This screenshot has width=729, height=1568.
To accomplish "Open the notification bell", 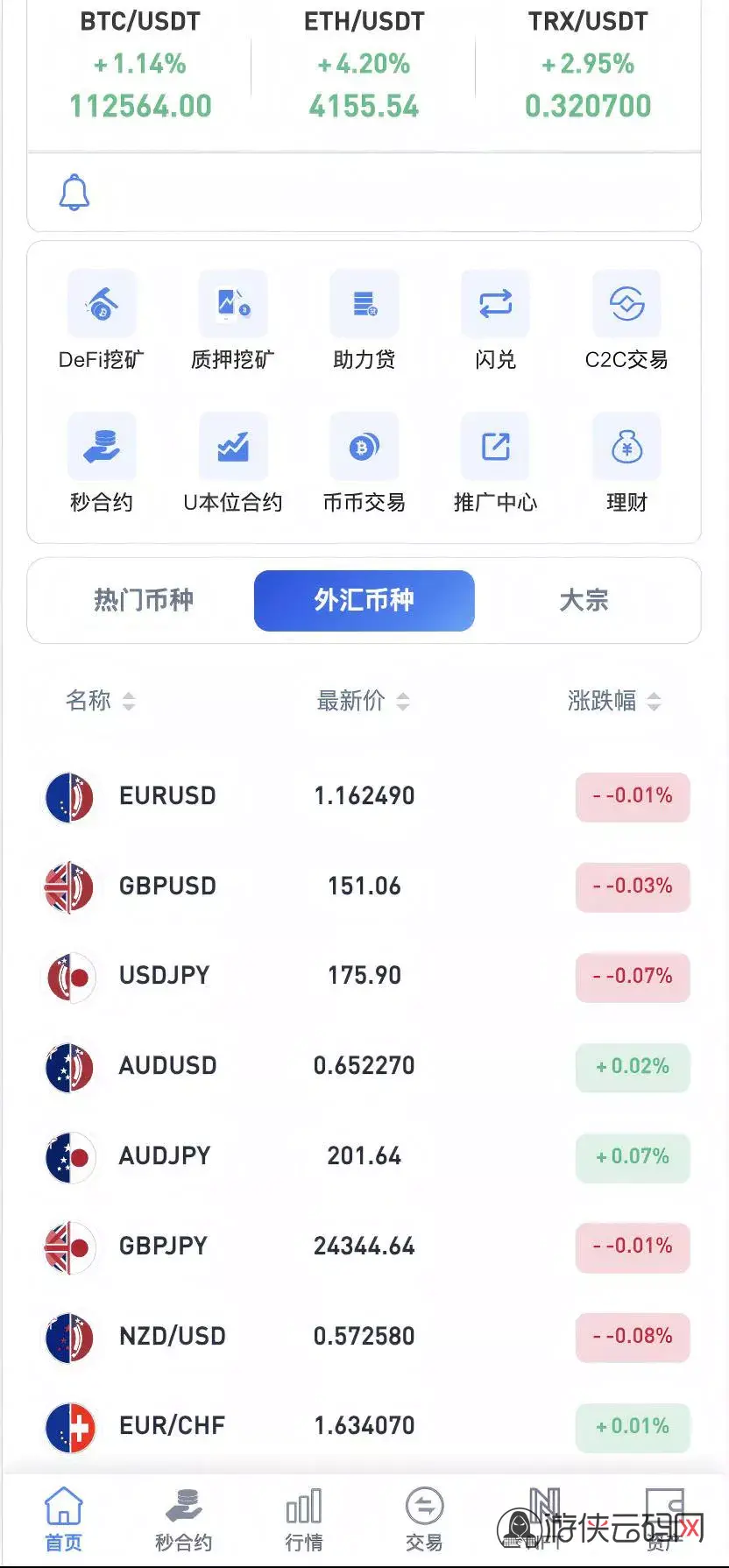I will pos(74,193).
